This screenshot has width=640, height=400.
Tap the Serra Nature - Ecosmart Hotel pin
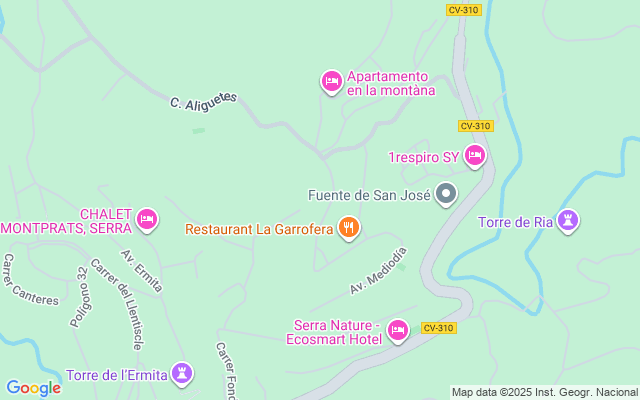tap(398, 331)
